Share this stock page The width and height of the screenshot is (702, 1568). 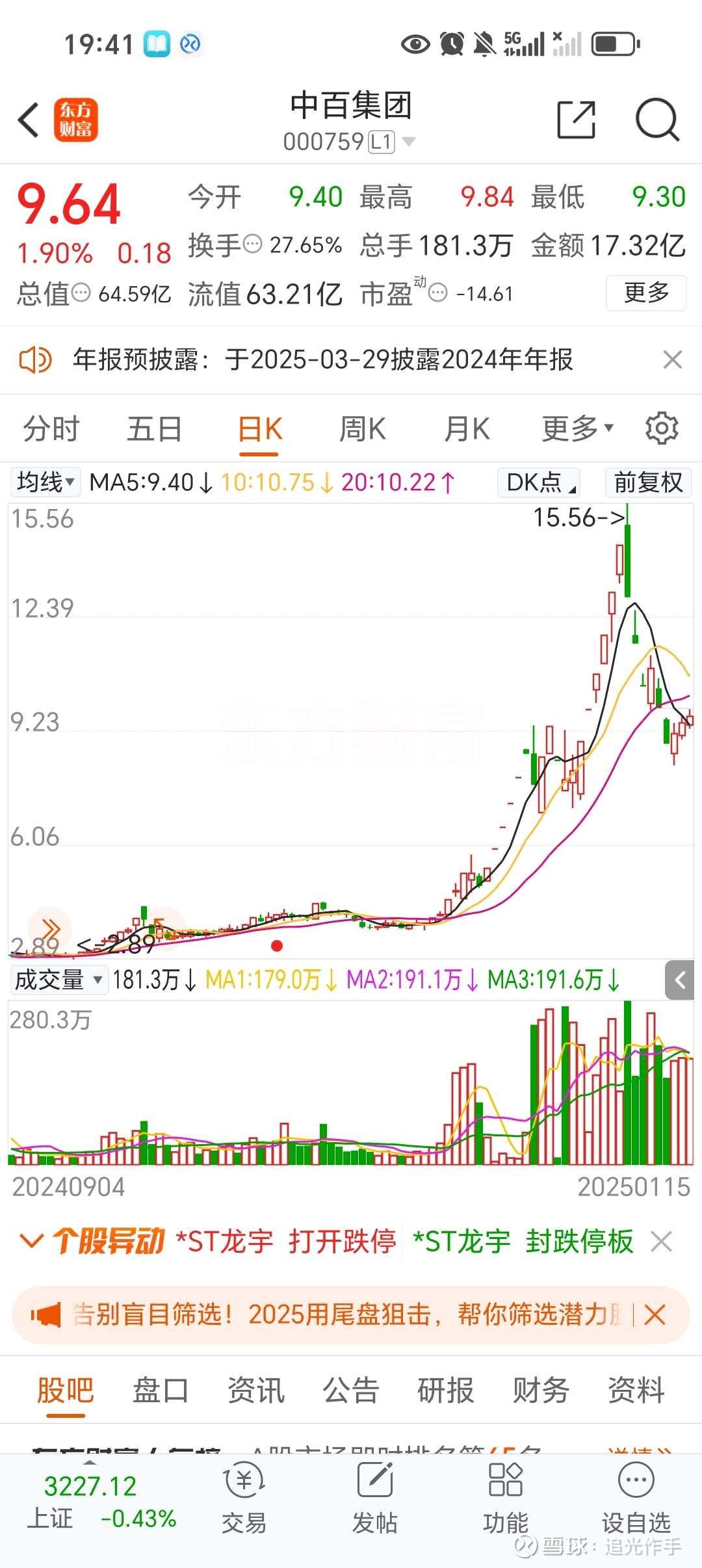pos(576,120)
